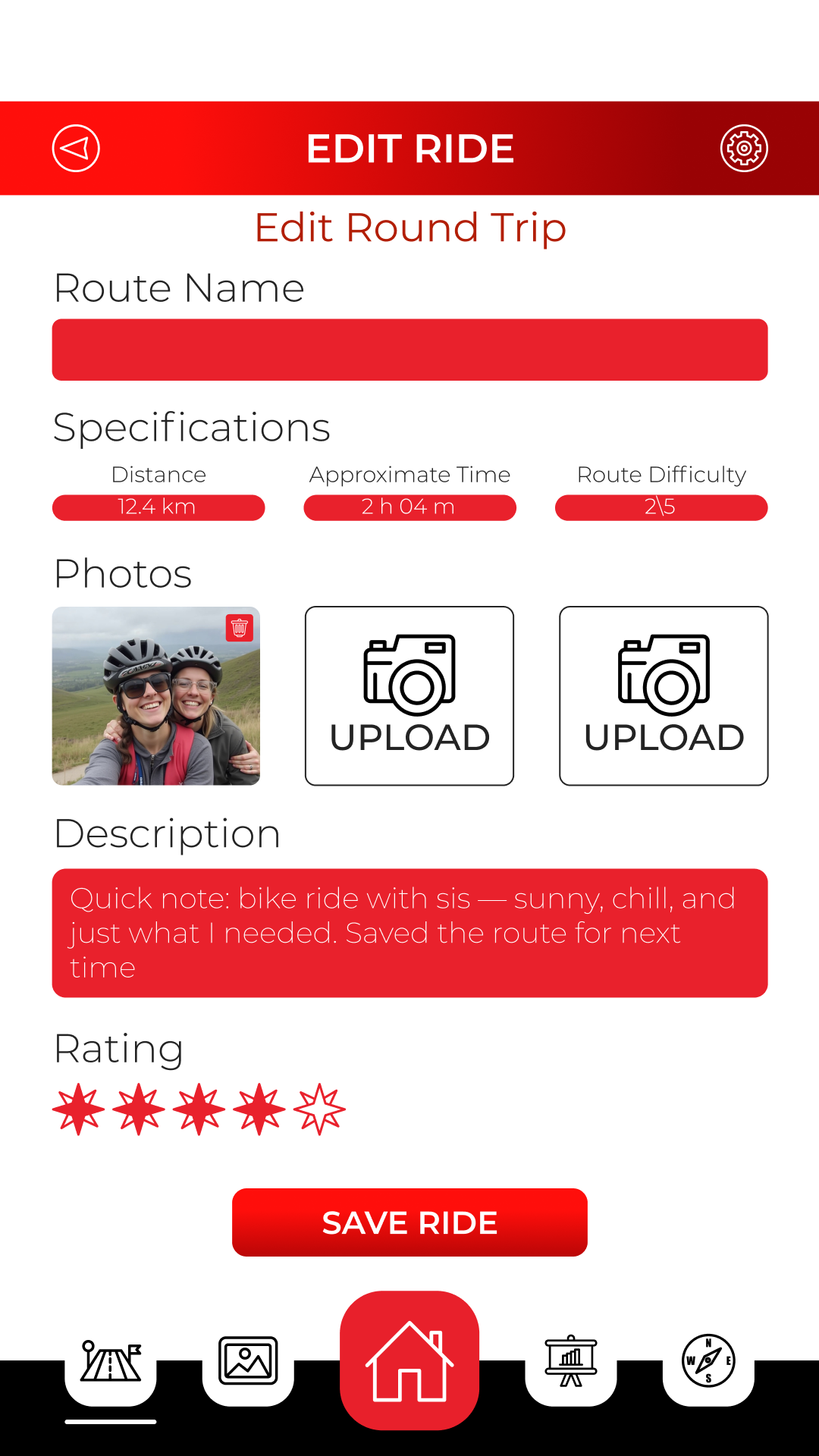Screen dimensions: 819x1456
Task: Set rating to one star
Action: 78,1109
